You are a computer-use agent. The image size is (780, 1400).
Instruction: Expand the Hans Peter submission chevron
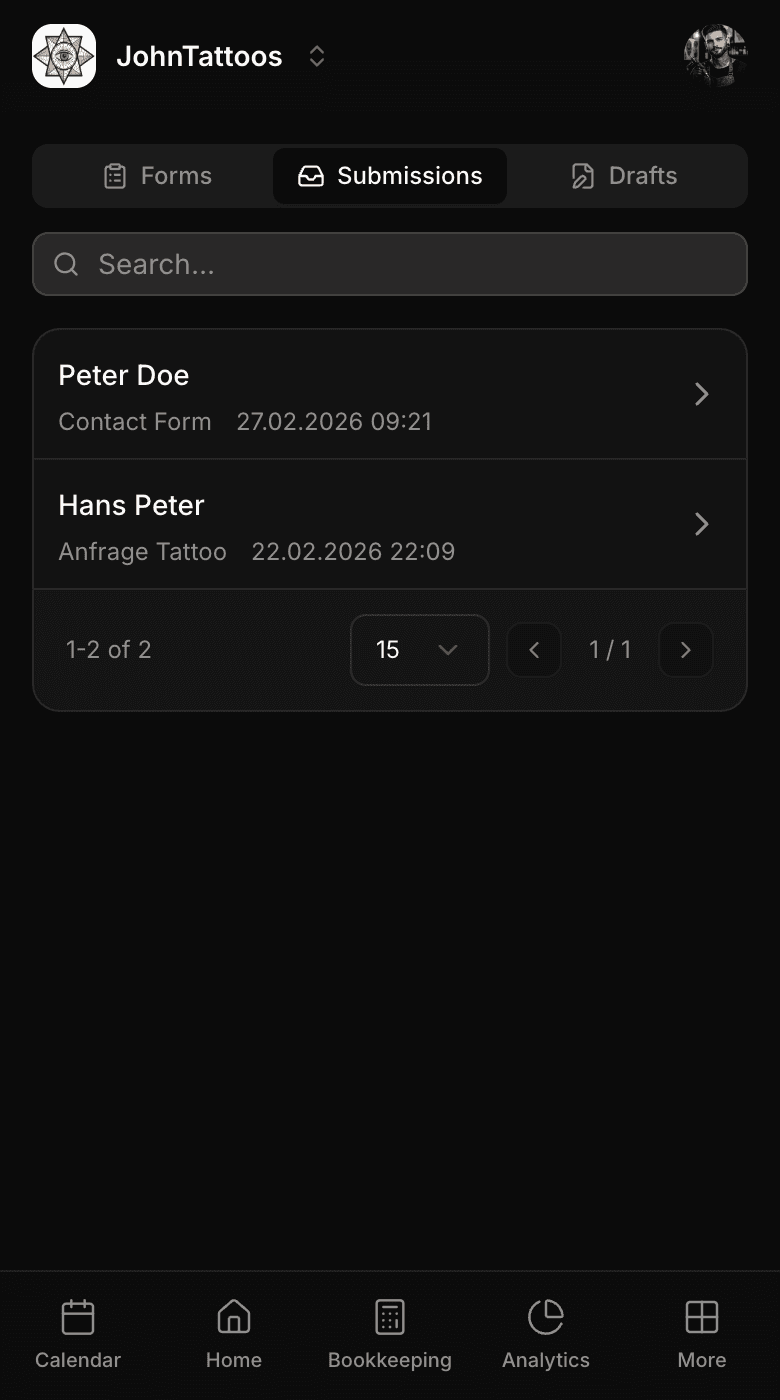(x=701, y=524)
